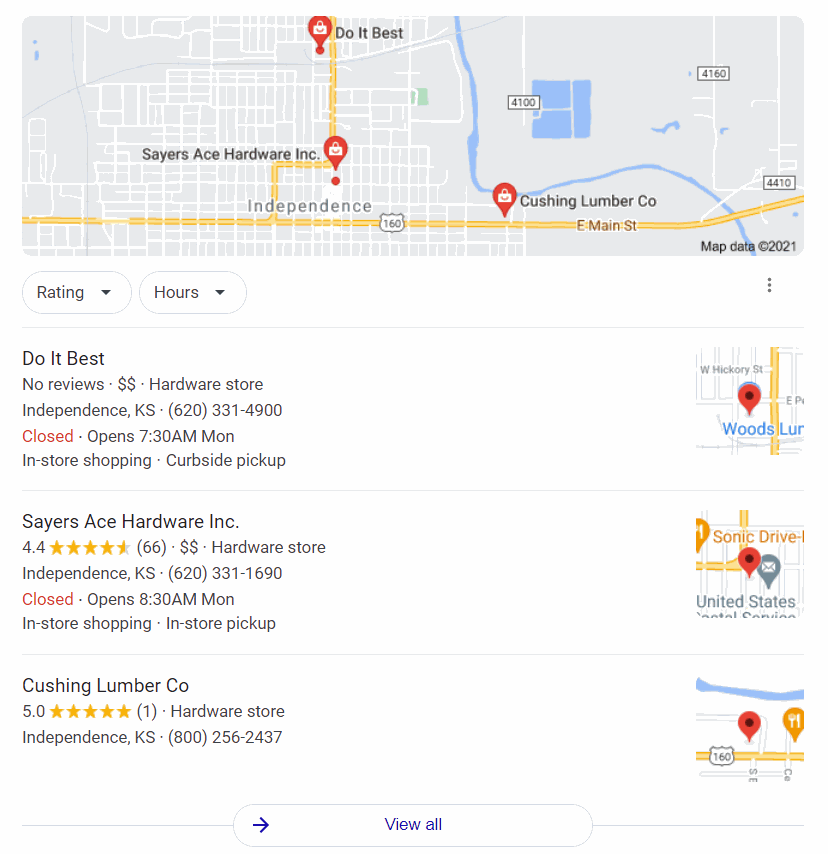Select the Cushing Lumber Co map pin

pos(505,197)
